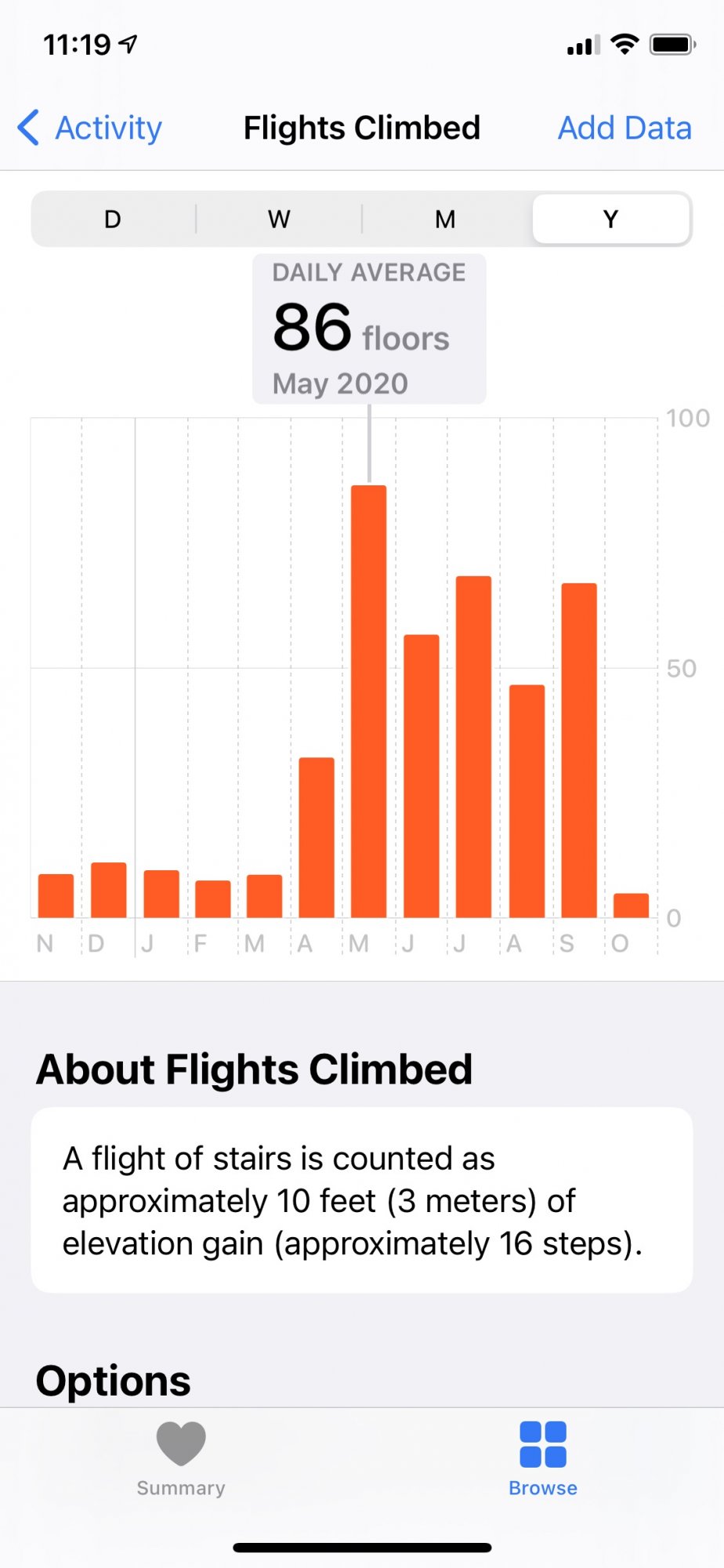
Task: Tap Add Data
Action: (x=624, y=128)
